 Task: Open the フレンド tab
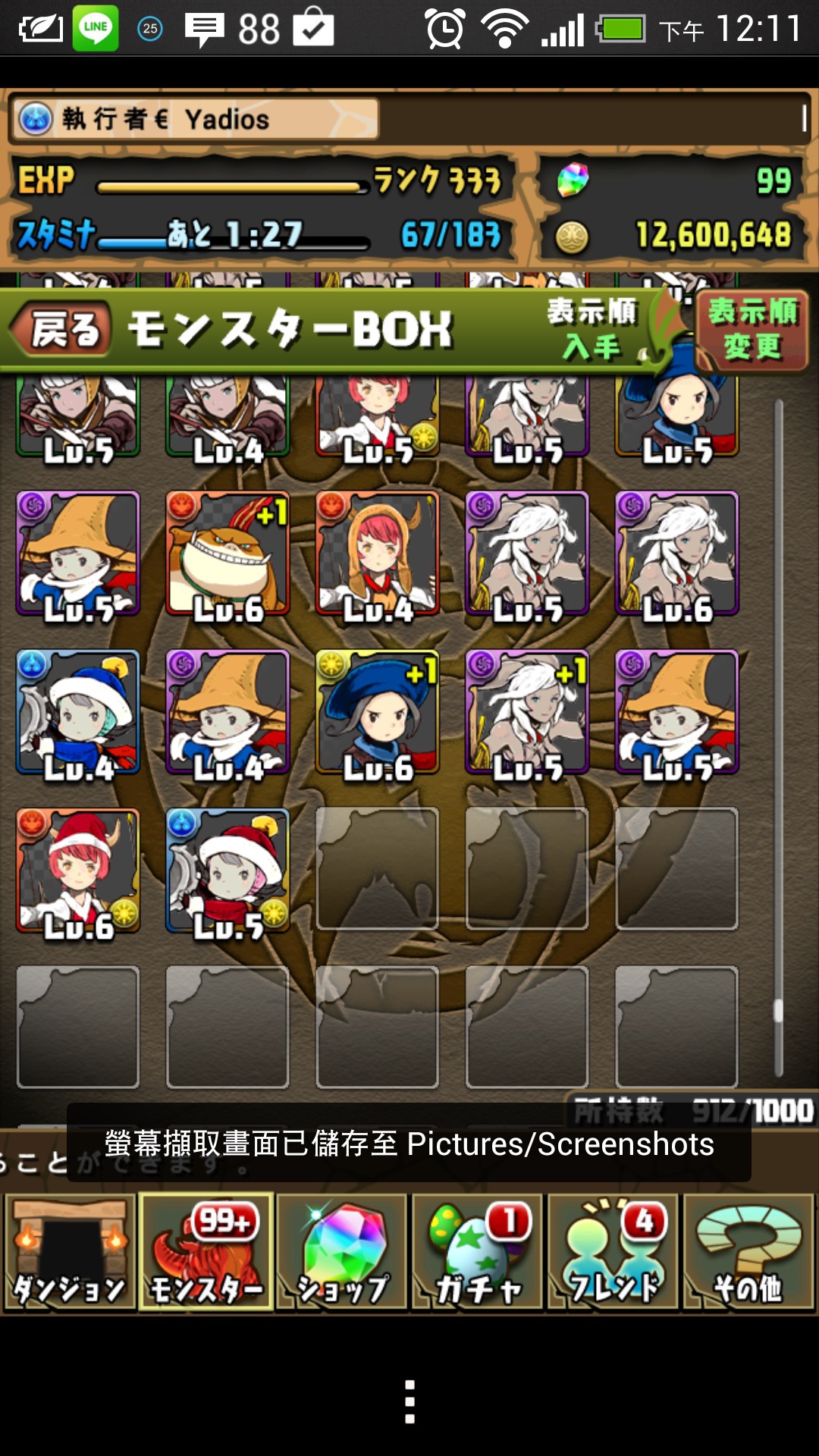[613, 1252]
